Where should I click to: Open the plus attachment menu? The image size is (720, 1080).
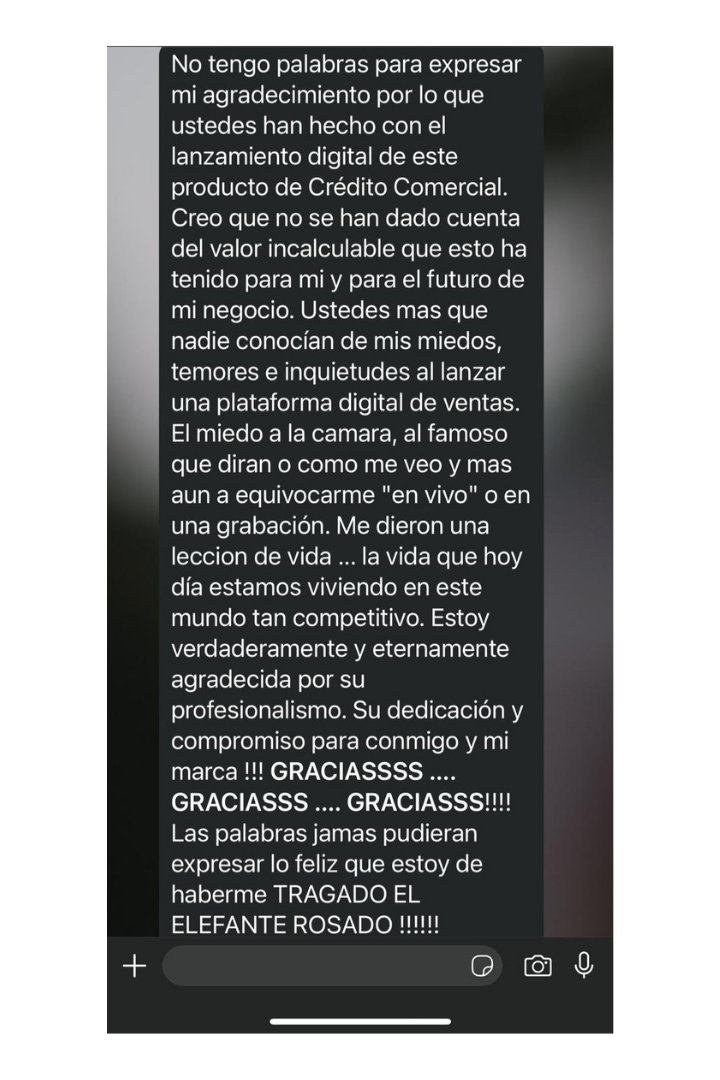(134, 965)
